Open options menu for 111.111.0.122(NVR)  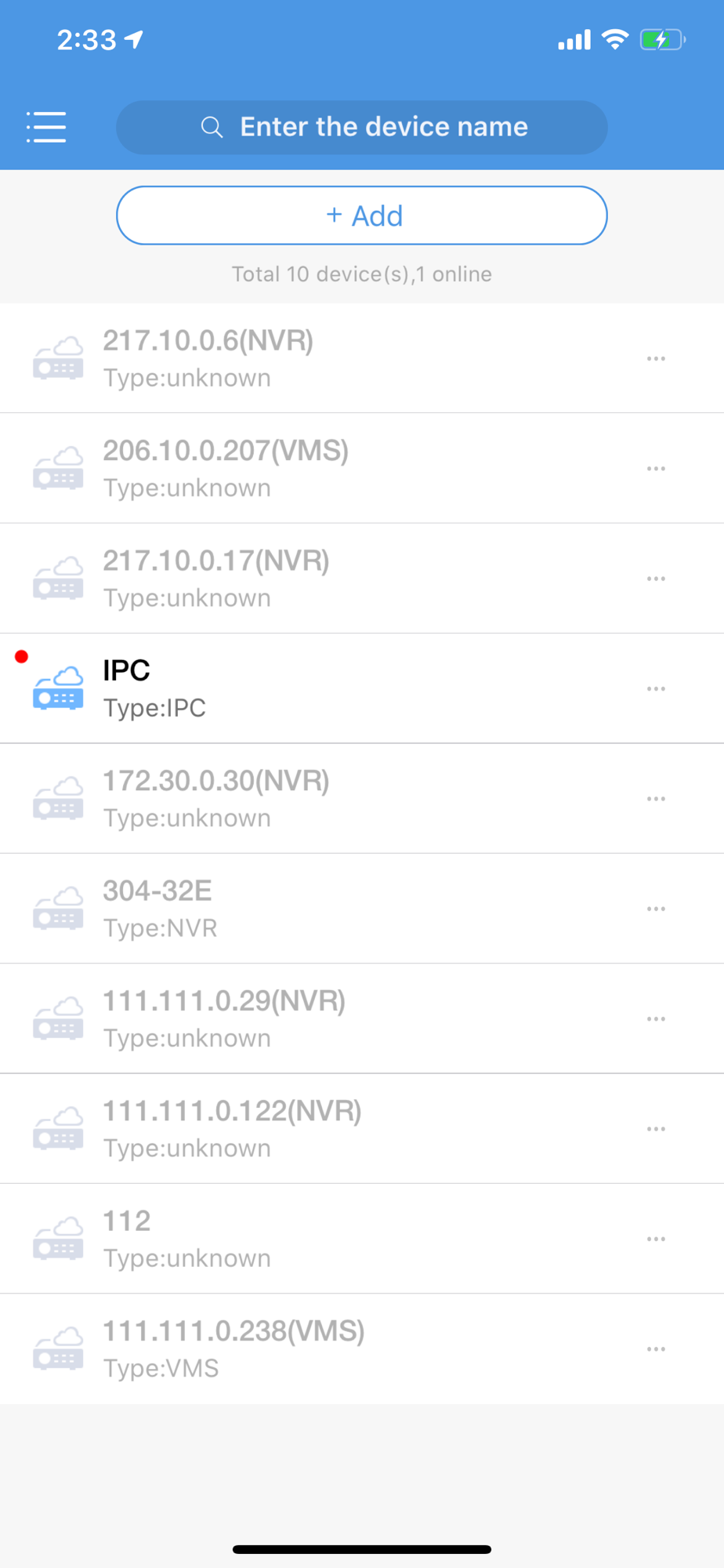click(656, 1129)
